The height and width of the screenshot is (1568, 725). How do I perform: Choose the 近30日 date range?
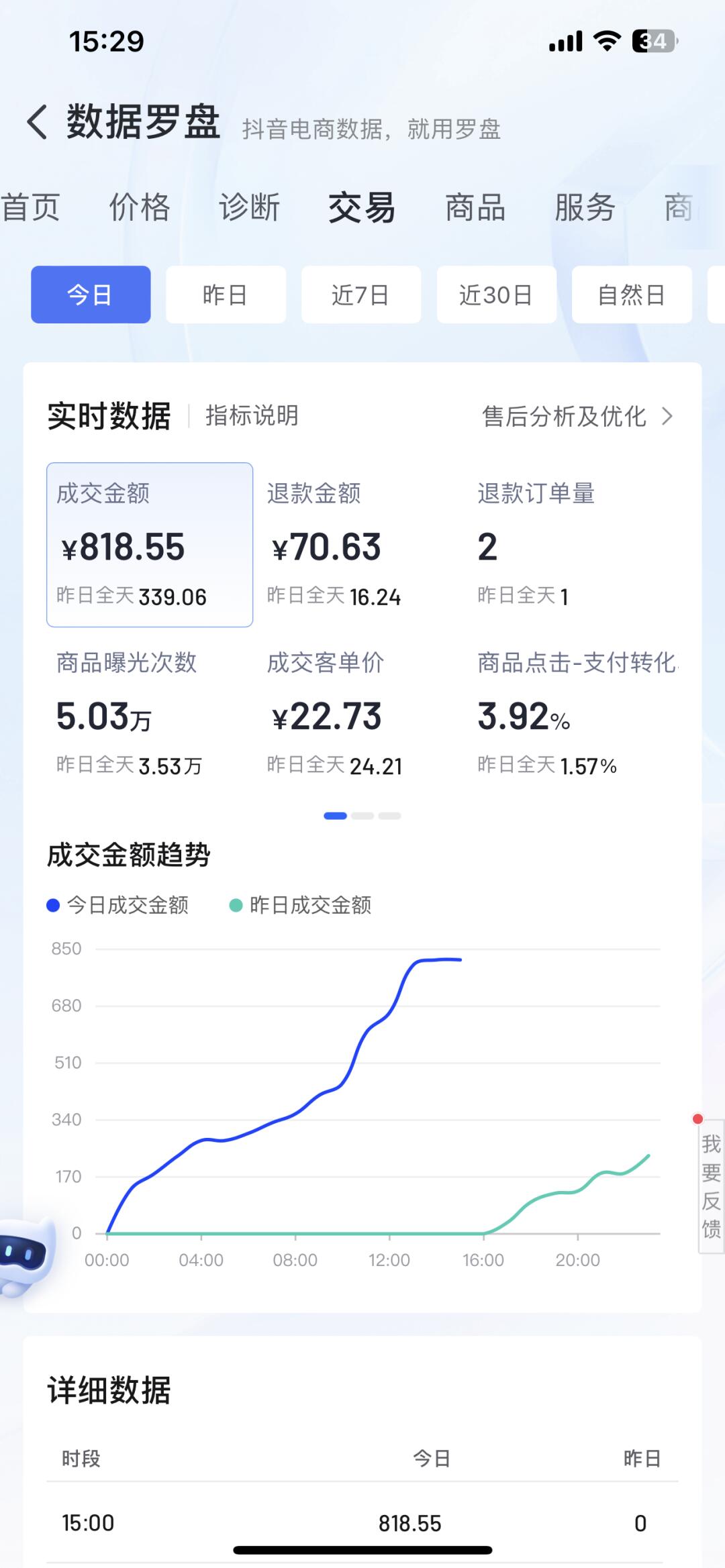[496, 295]
